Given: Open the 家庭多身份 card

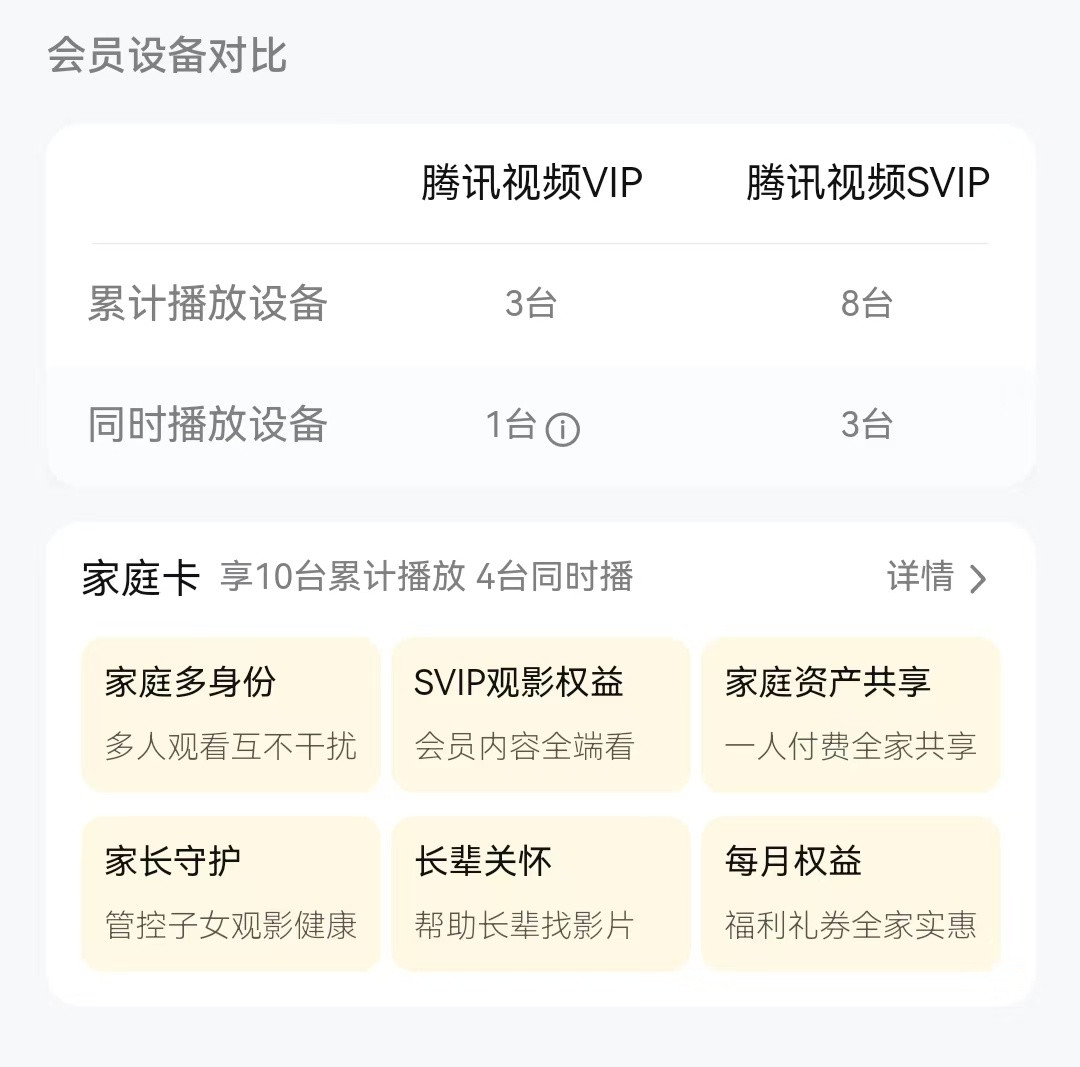Looking at the screenshot, I should click(231, 714).
